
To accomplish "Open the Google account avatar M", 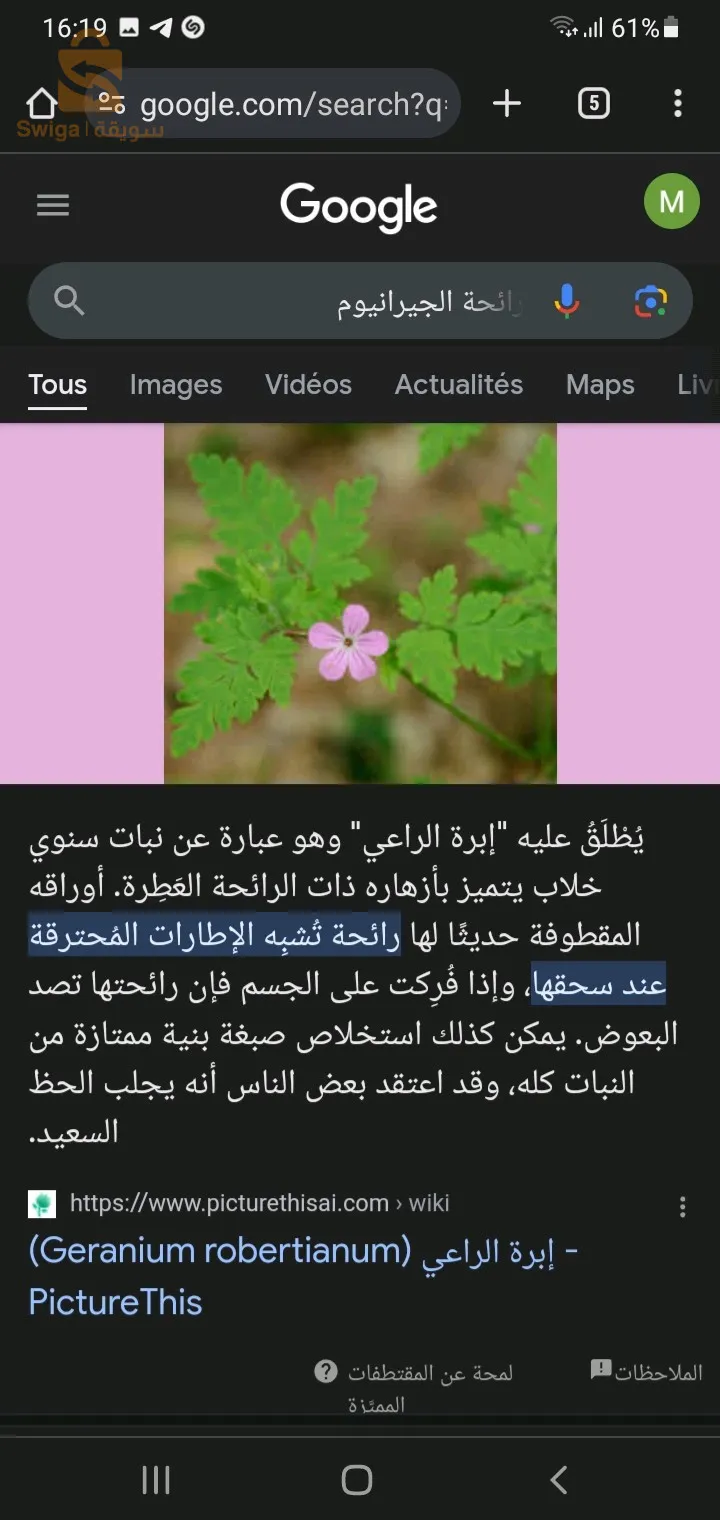I will coord(671,202).
